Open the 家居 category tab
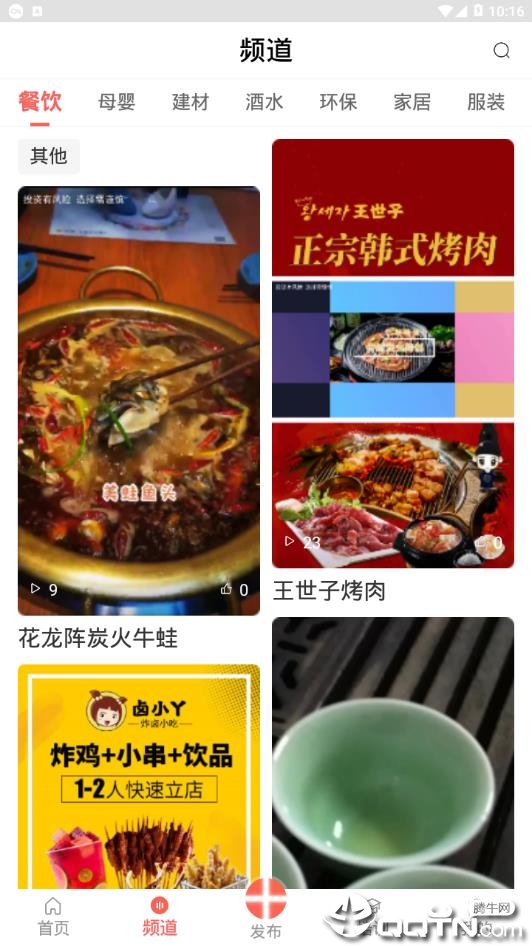 pyautogui.click(x=412, y=102)
